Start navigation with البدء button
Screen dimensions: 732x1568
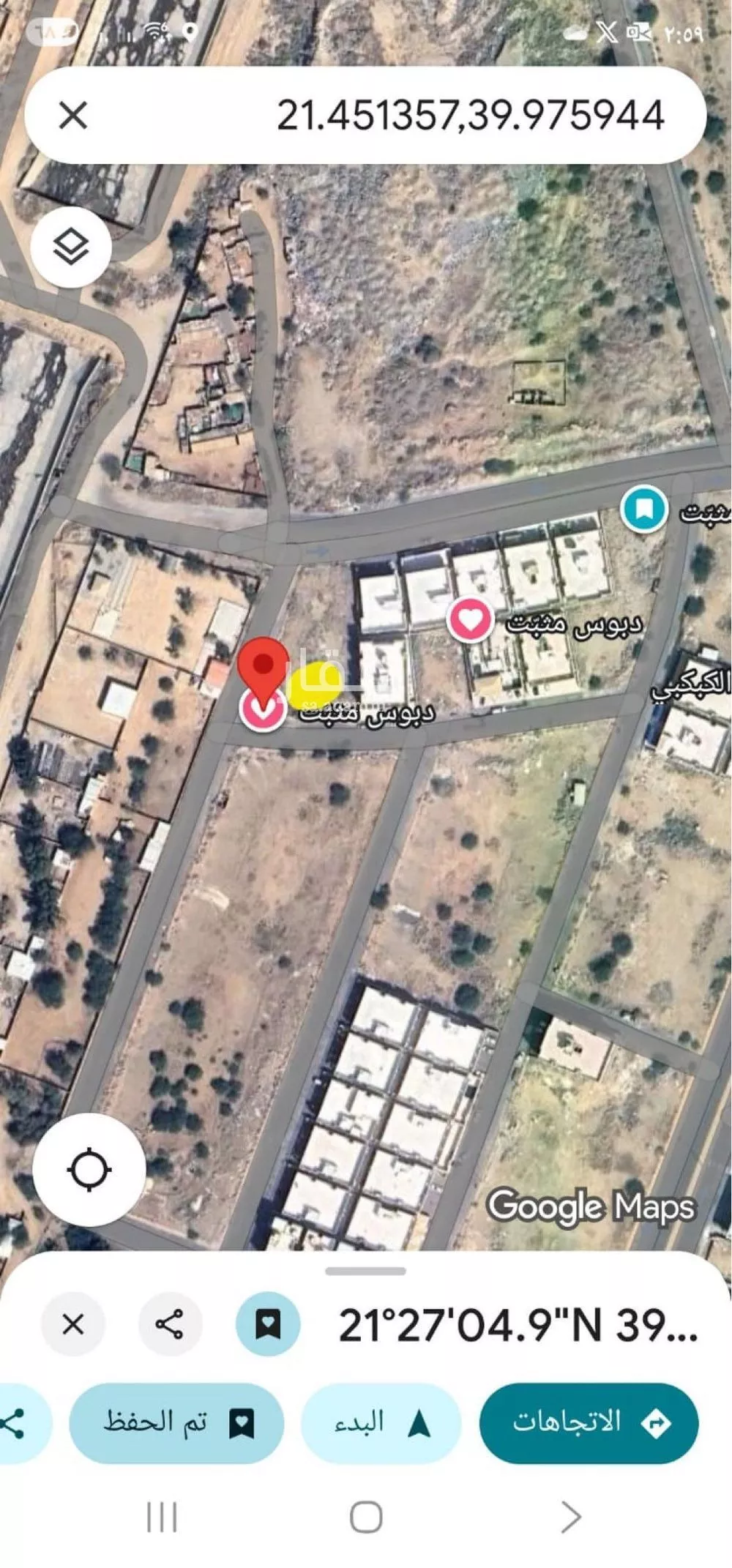[381, 1422]
